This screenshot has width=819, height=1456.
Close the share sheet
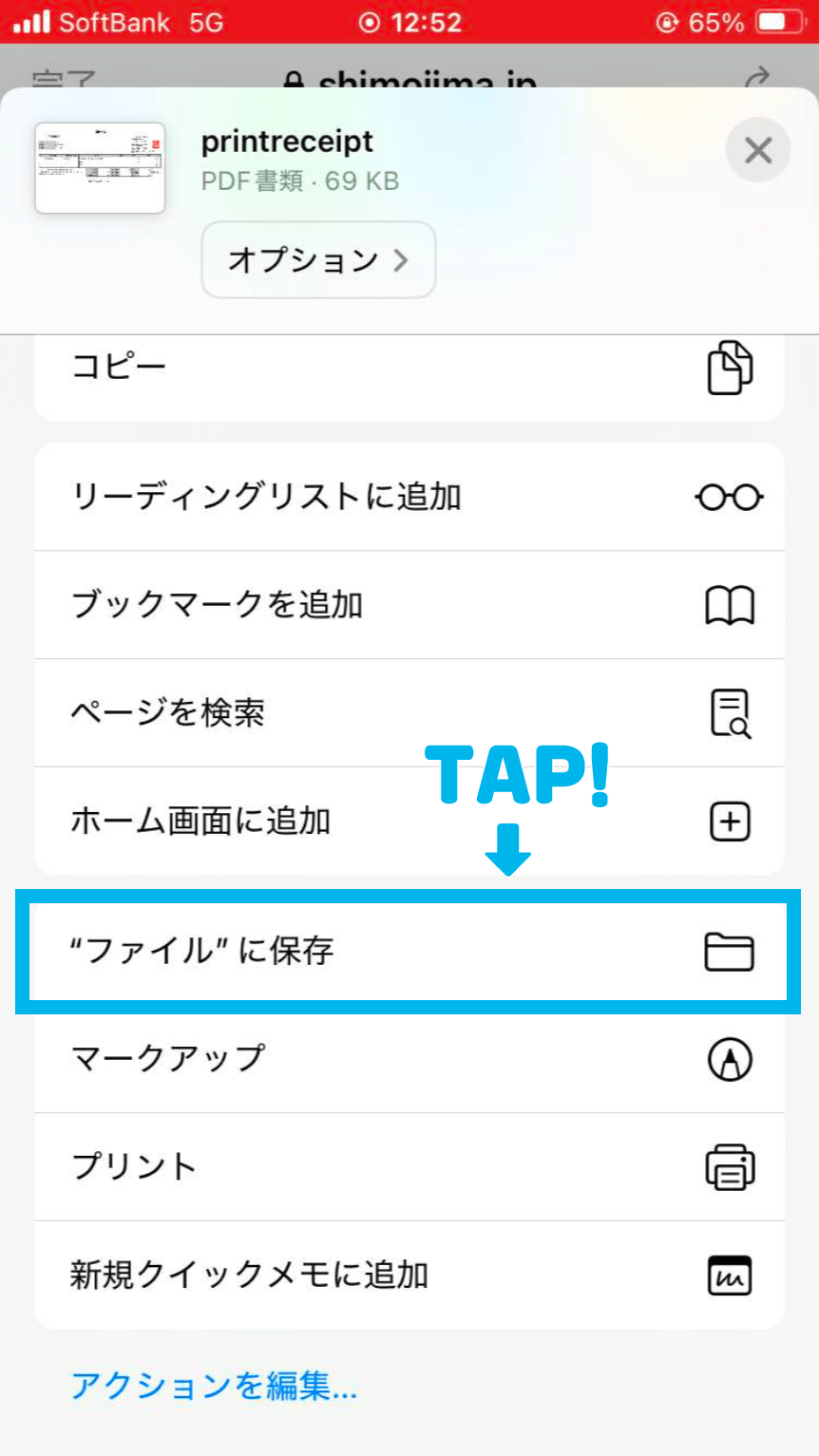(x=757, y=150)
